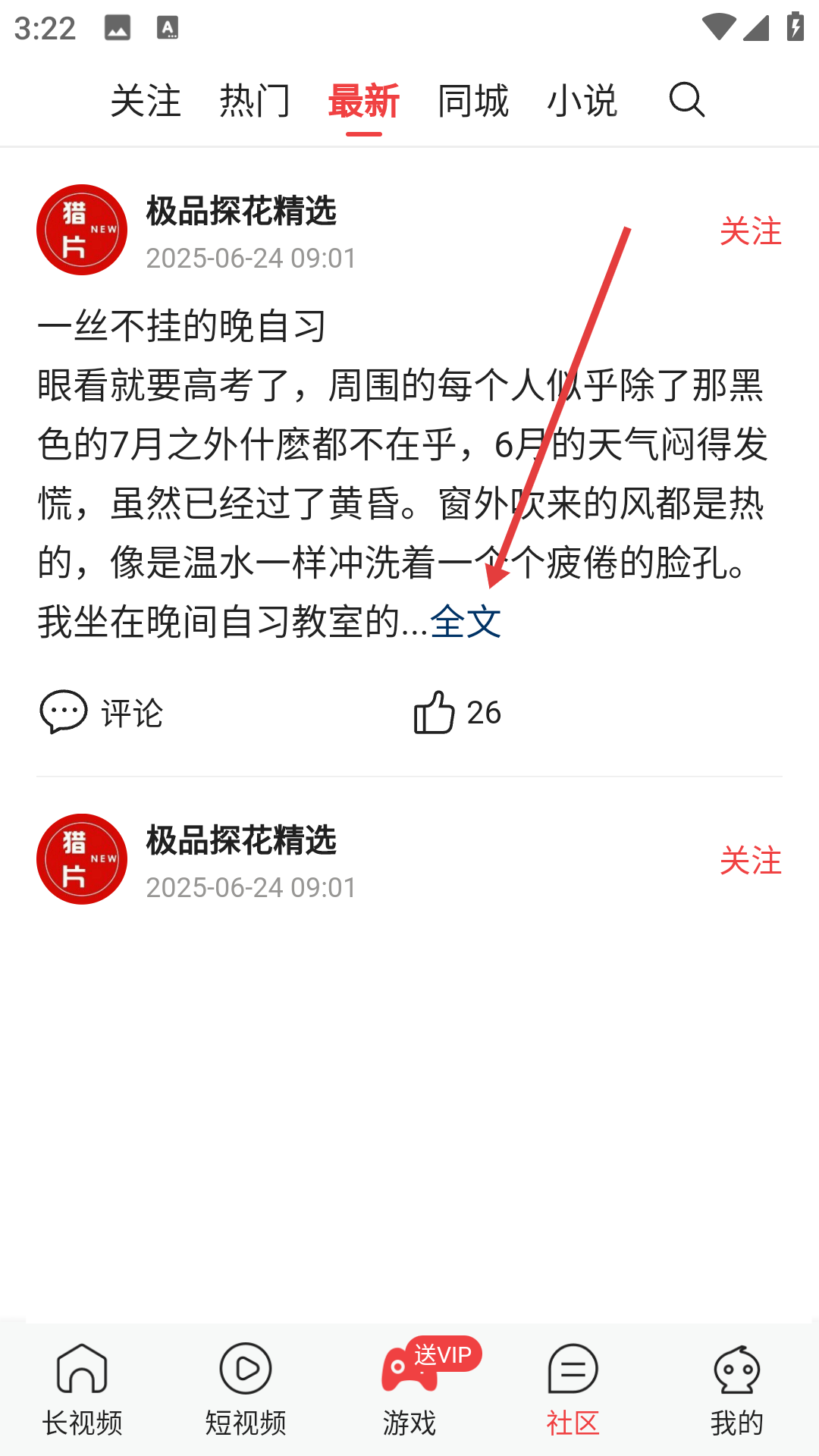This screenshot has height=1456, width=819.
Task: Open the 小说 tab
Action: (582, 99)
